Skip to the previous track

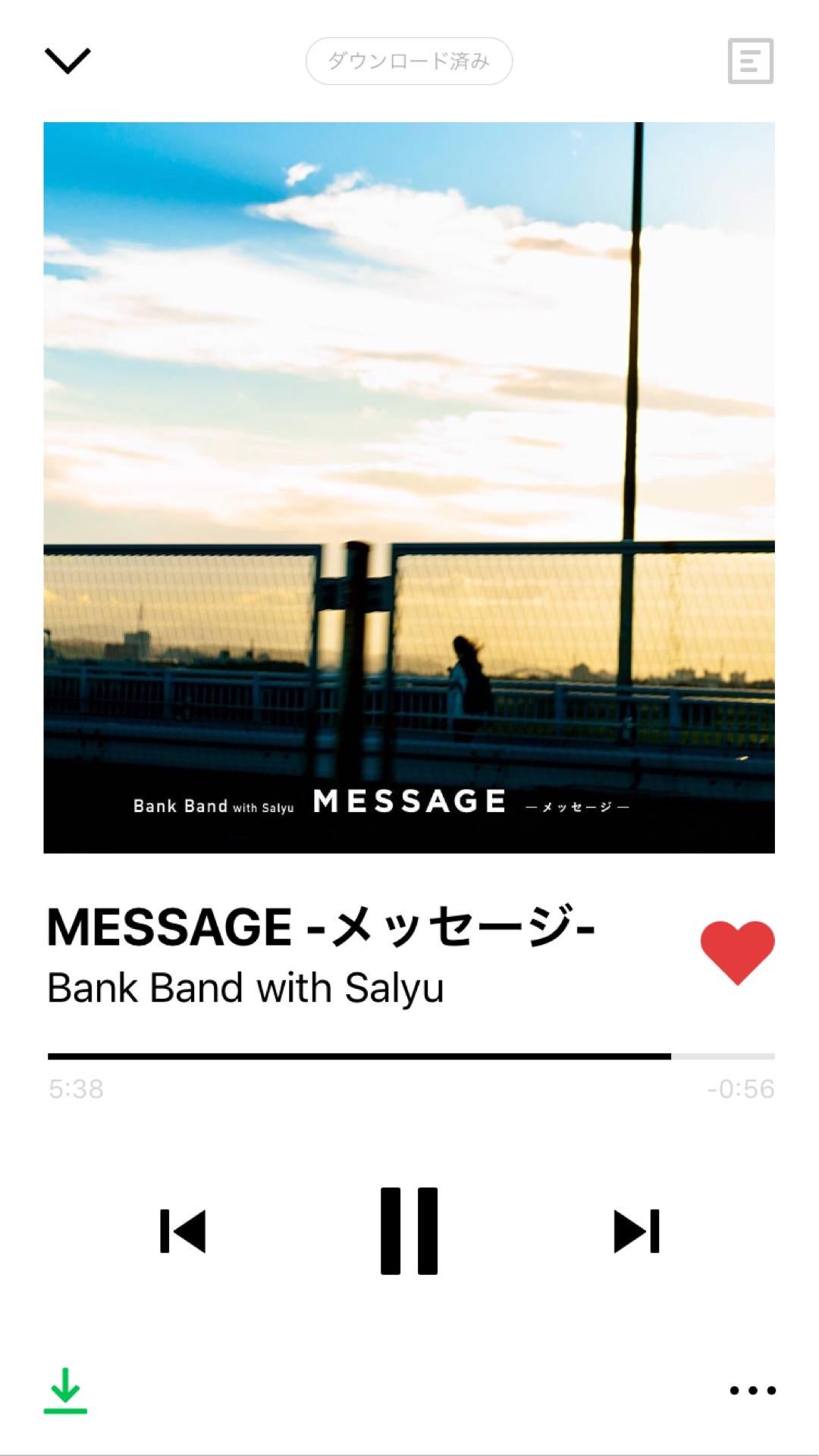tap(183, 1230)
